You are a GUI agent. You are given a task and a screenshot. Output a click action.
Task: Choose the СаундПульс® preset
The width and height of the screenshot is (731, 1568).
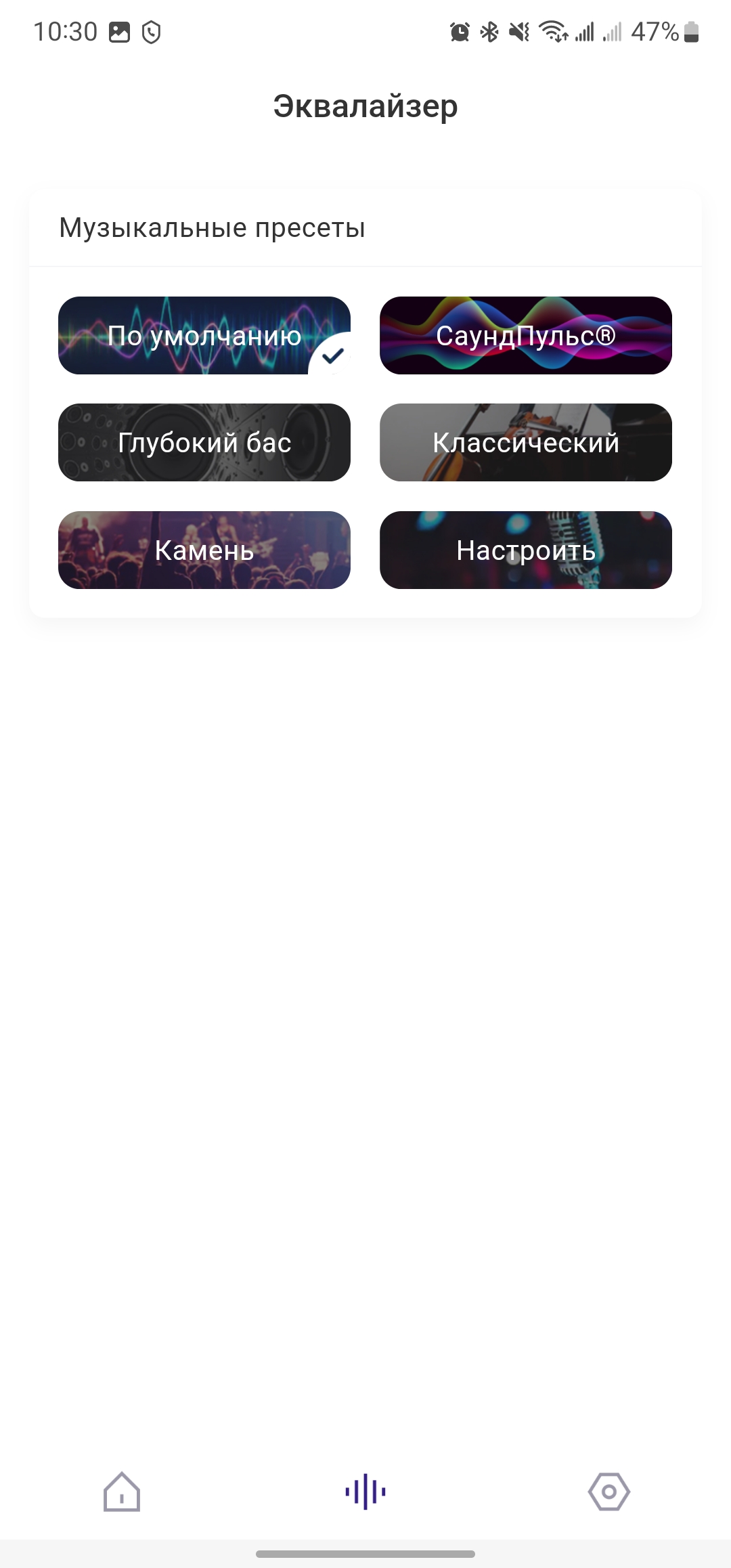click(x=526, y=335)
